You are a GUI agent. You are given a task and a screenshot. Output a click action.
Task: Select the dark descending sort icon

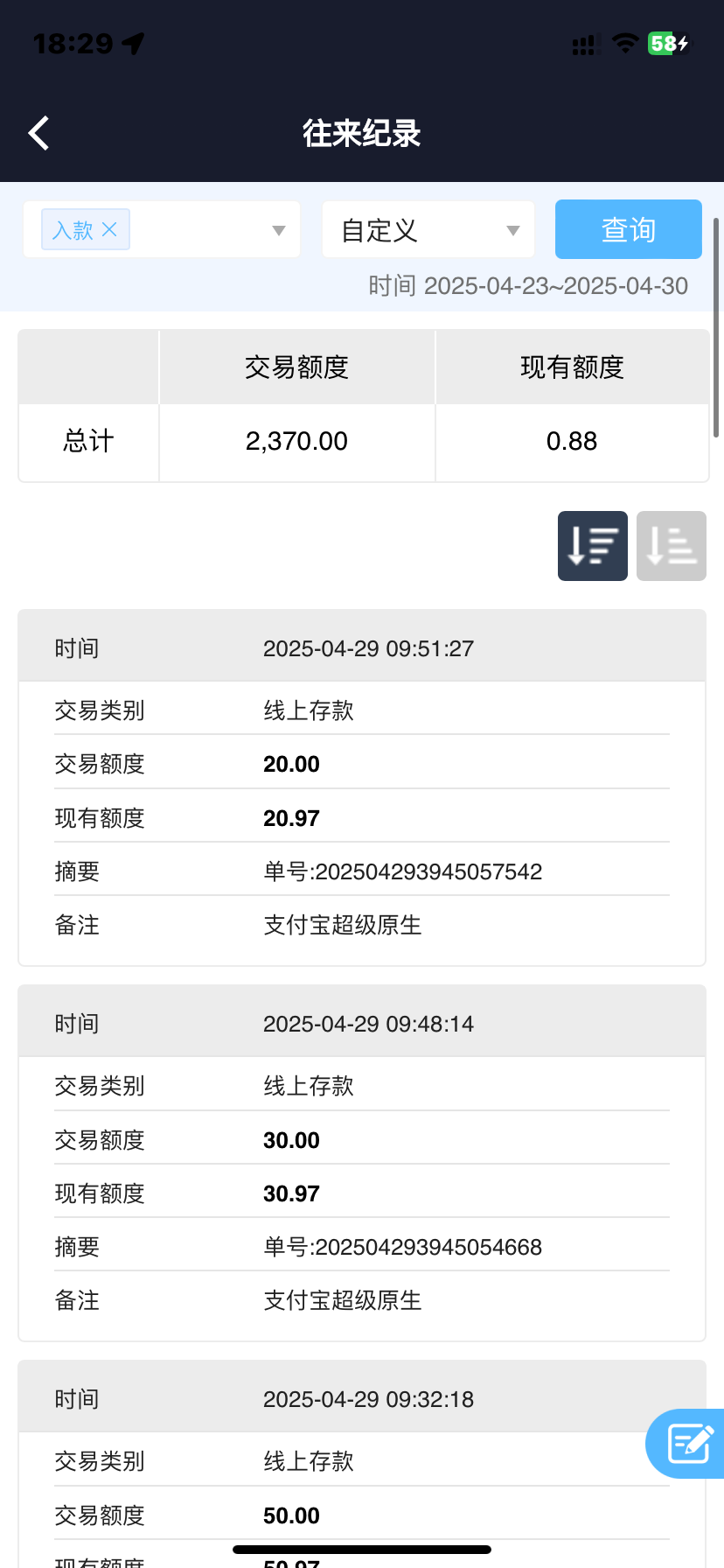coord(593,546)
